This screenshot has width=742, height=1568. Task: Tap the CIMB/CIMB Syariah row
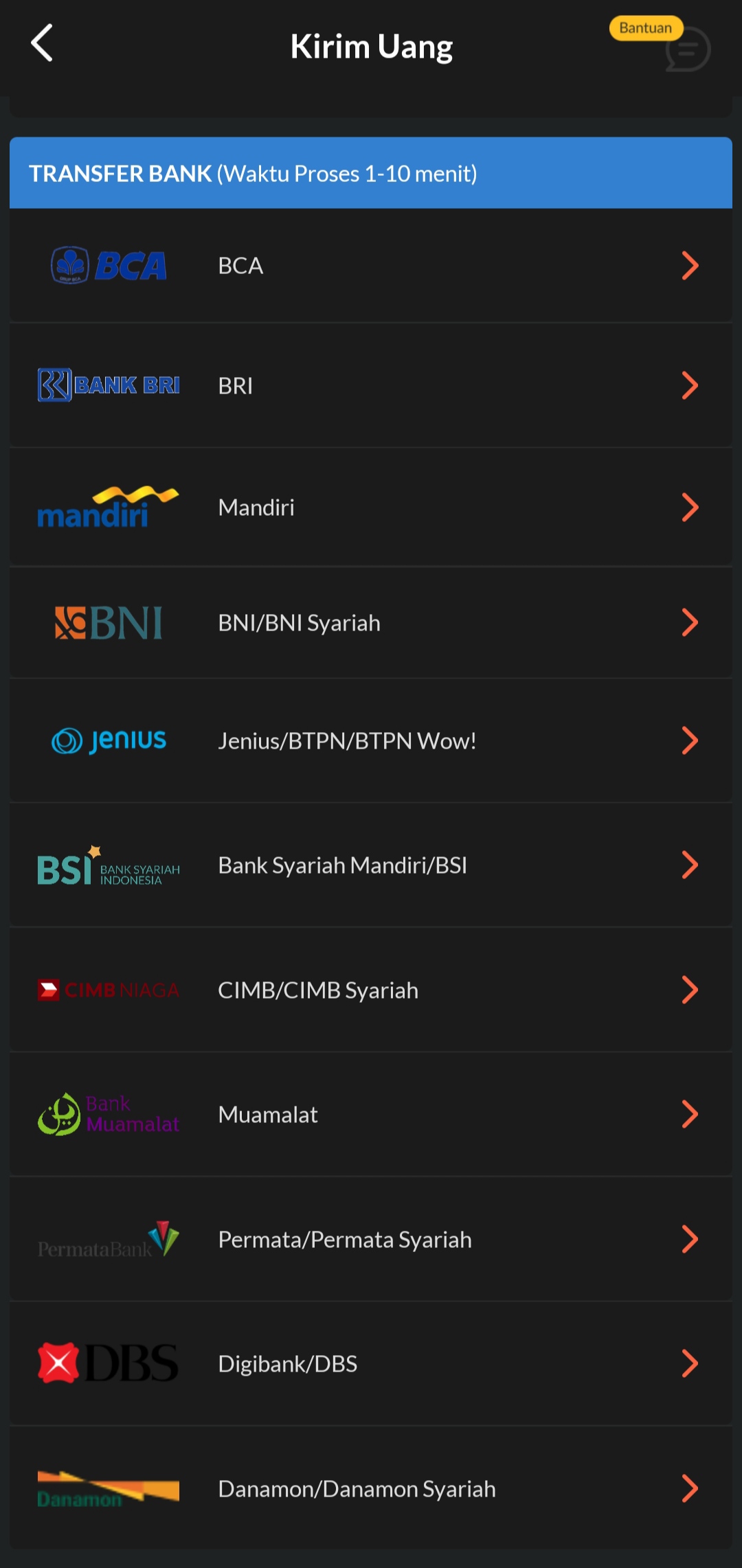[x=371, y=990]
